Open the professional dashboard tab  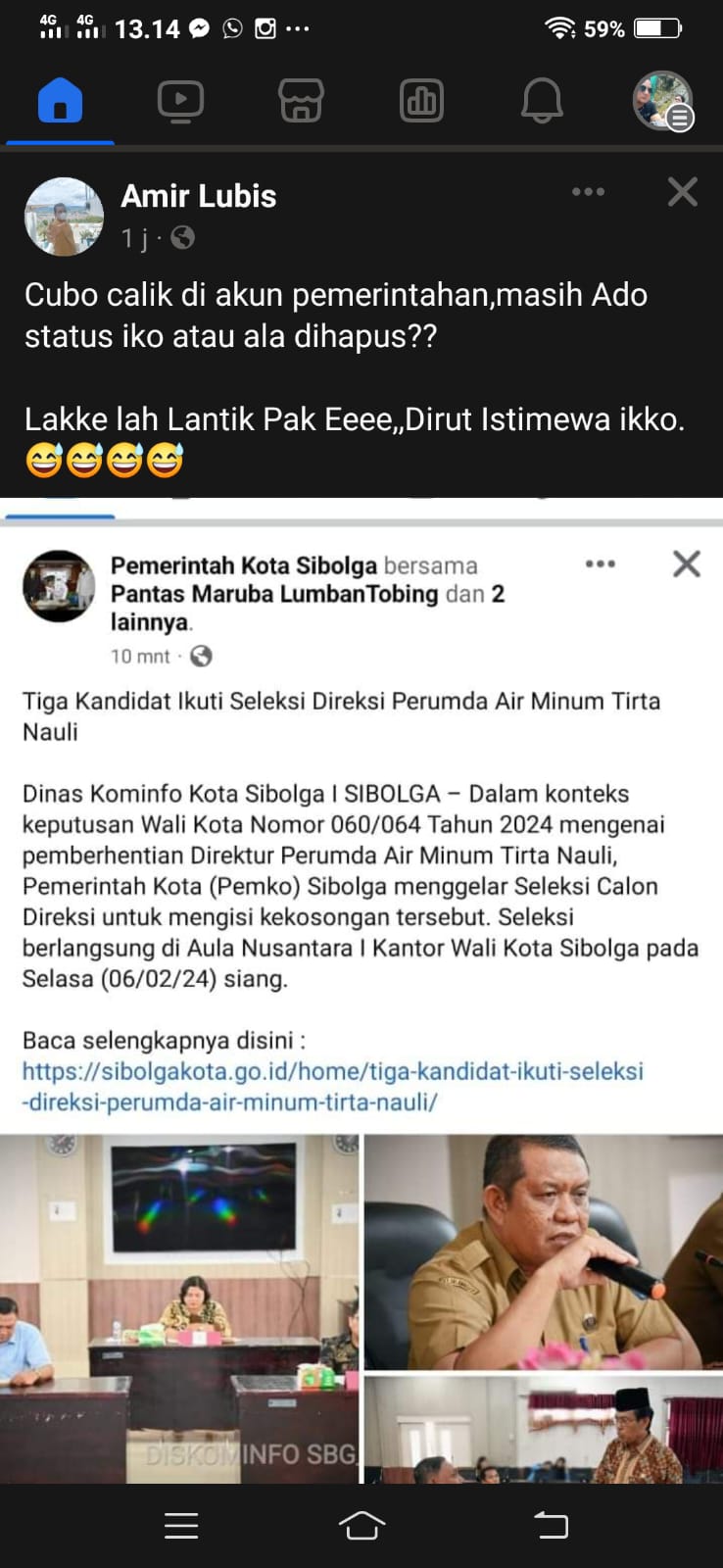[421, 101]
